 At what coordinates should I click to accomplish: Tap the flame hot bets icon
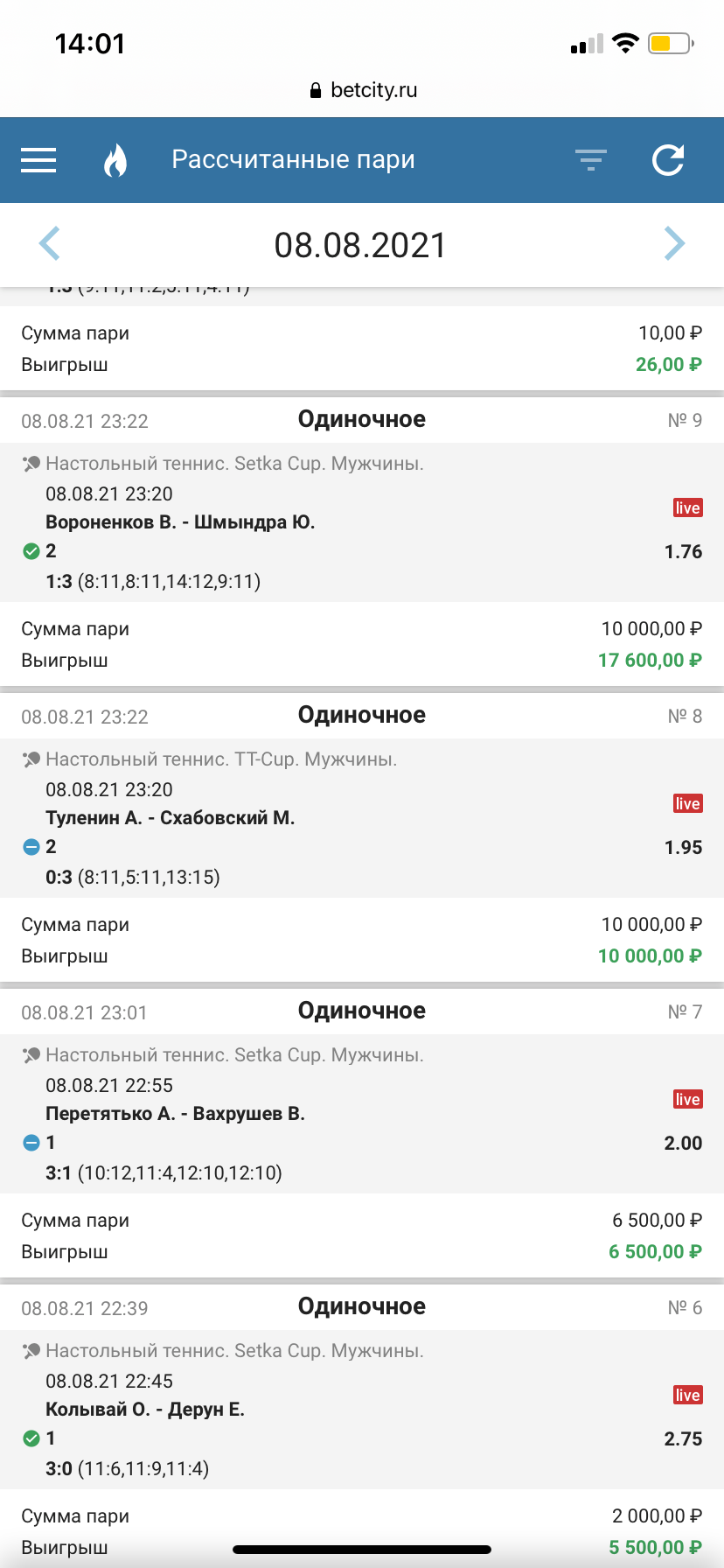(115, 160)
